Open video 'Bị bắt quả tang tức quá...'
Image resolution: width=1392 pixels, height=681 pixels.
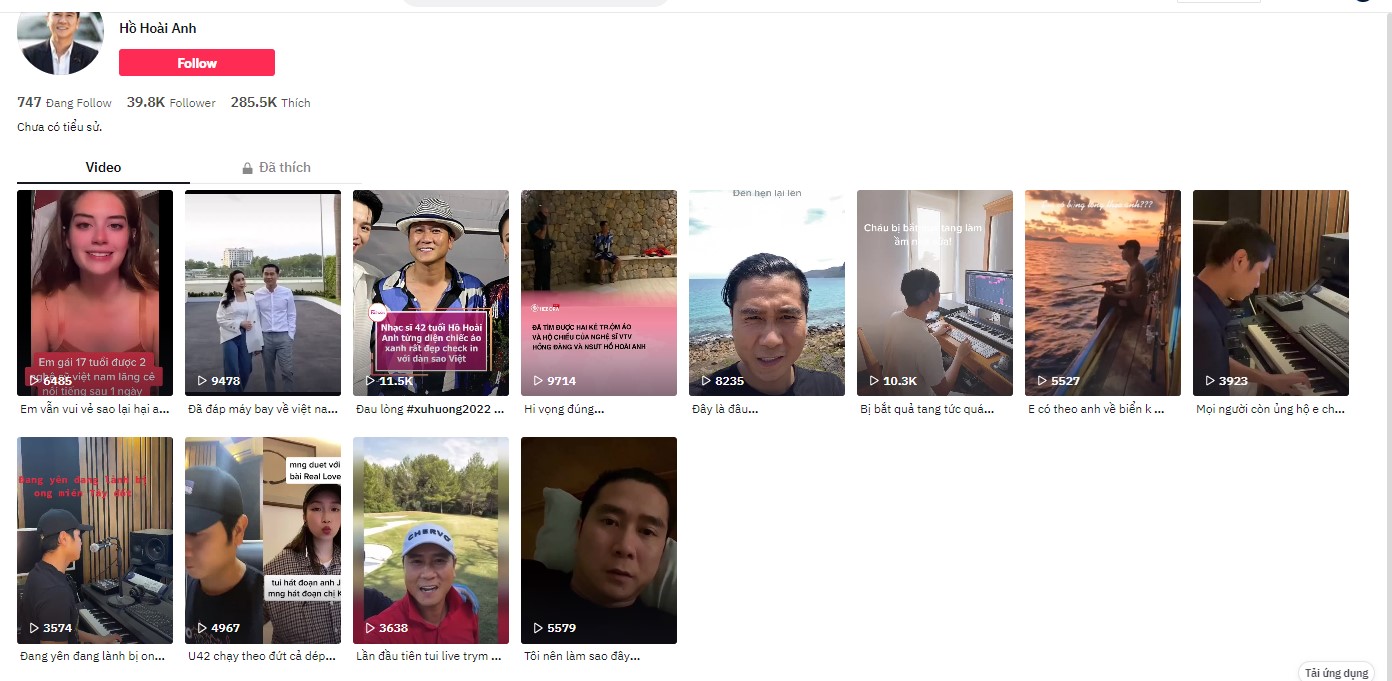935,292
